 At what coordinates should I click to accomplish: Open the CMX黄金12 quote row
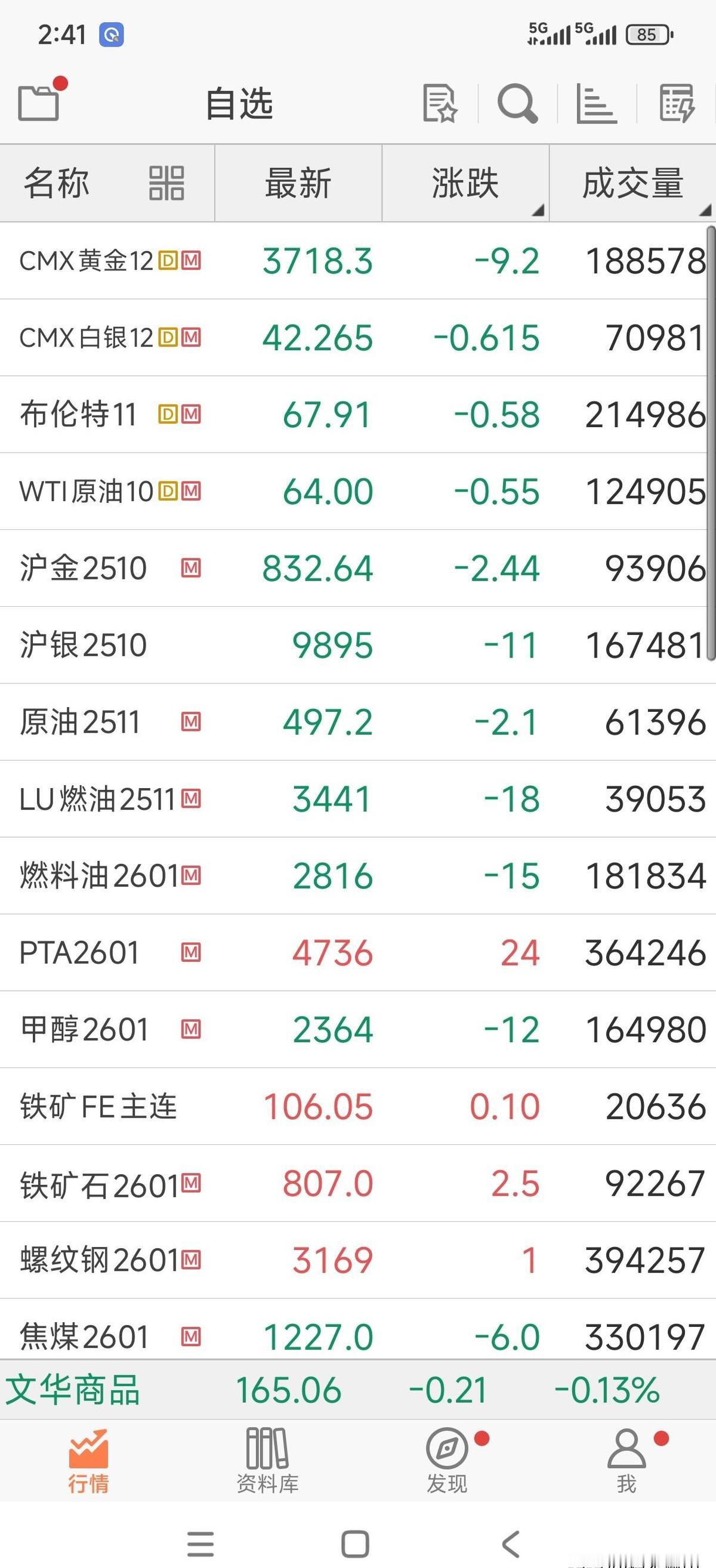click(358, 261)
